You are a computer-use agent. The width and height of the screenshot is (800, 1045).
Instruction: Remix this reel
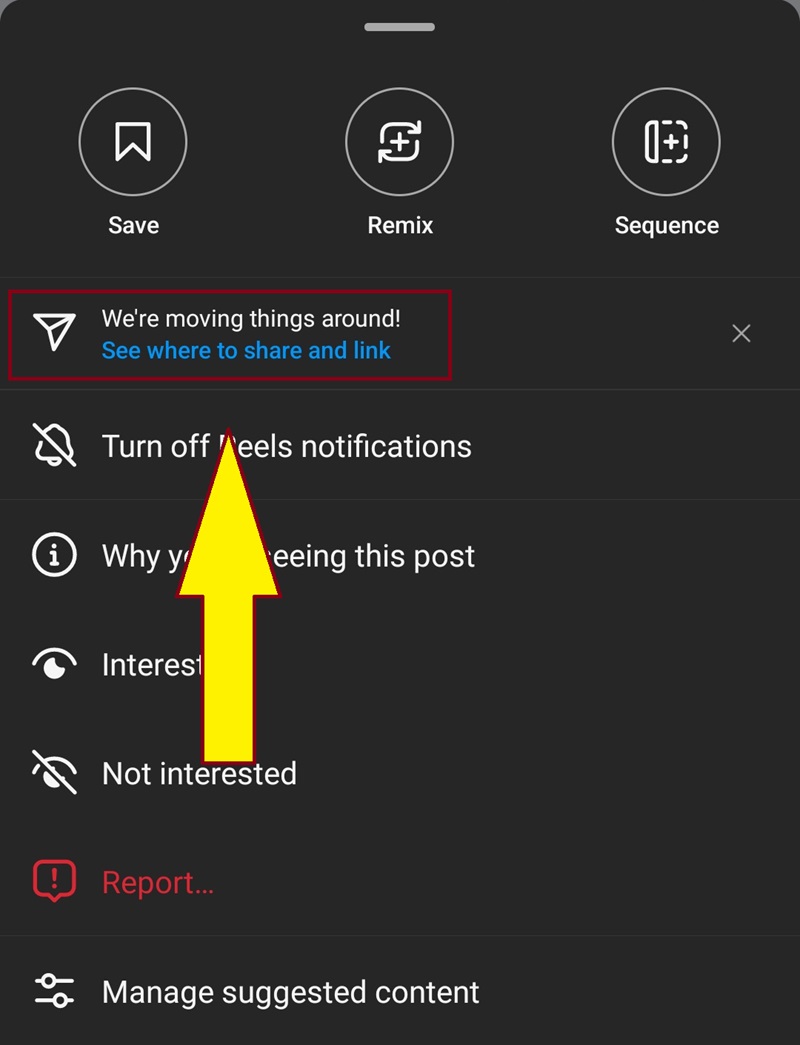[399, 142]
